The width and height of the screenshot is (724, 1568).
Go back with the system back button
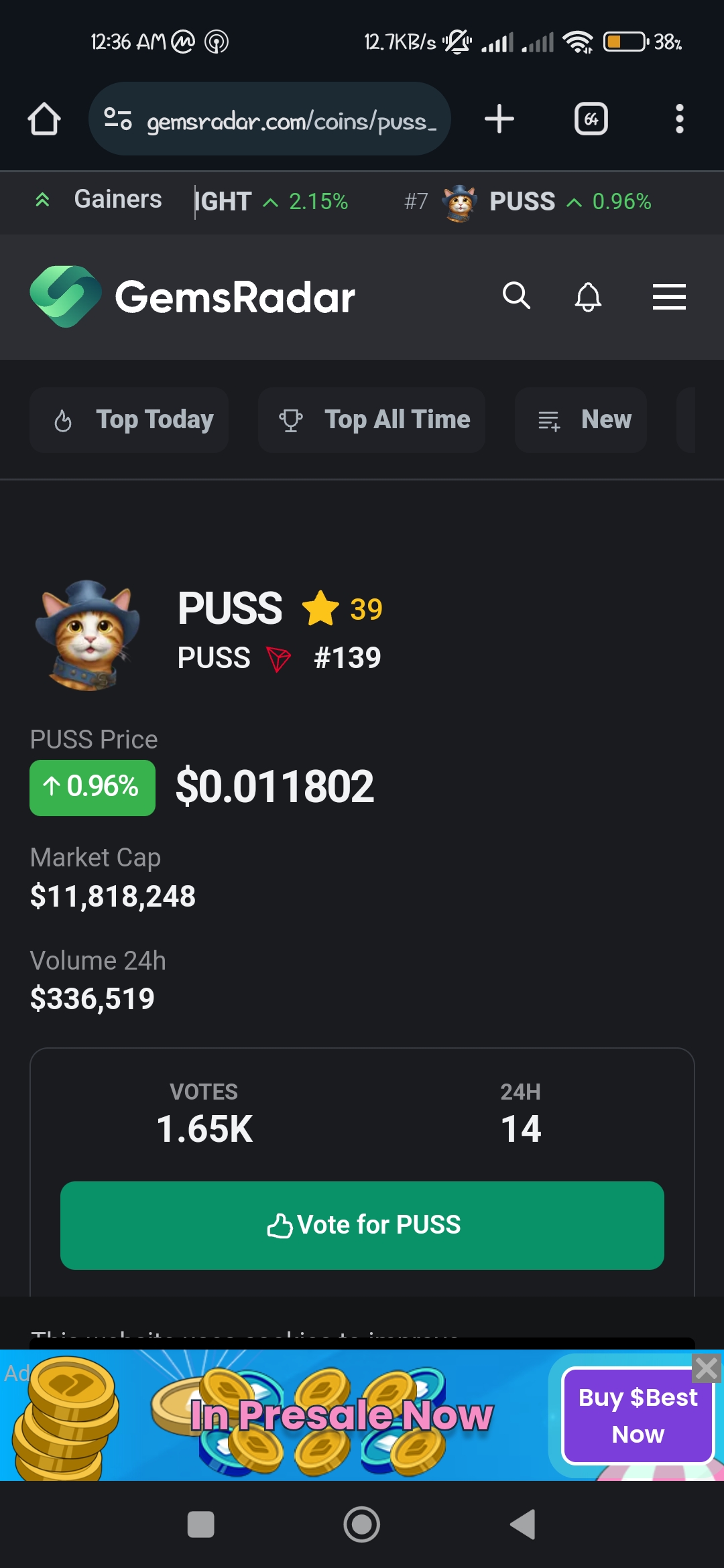(522, 1524)
